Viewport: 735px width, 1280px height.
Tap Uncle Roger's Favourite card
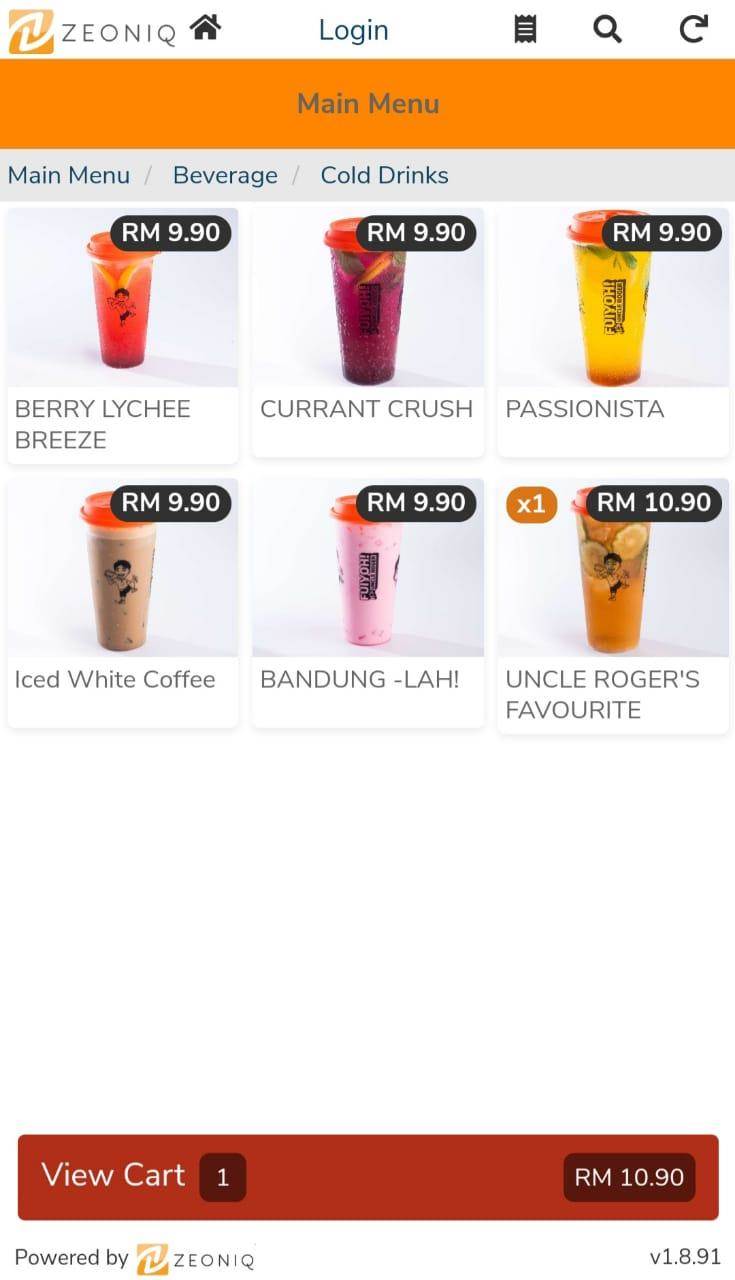[x=613, y=606]
